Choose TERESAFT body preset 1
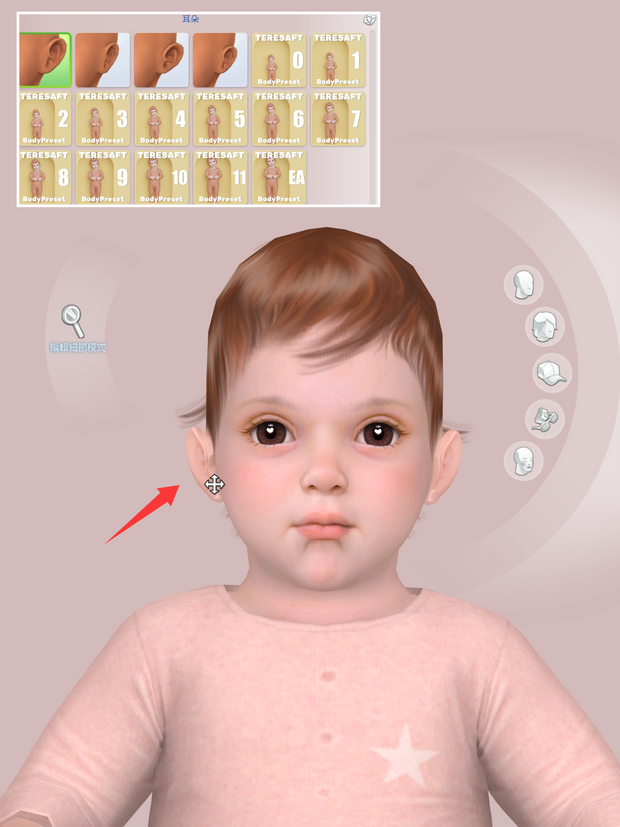 click(x=338, y=59)
